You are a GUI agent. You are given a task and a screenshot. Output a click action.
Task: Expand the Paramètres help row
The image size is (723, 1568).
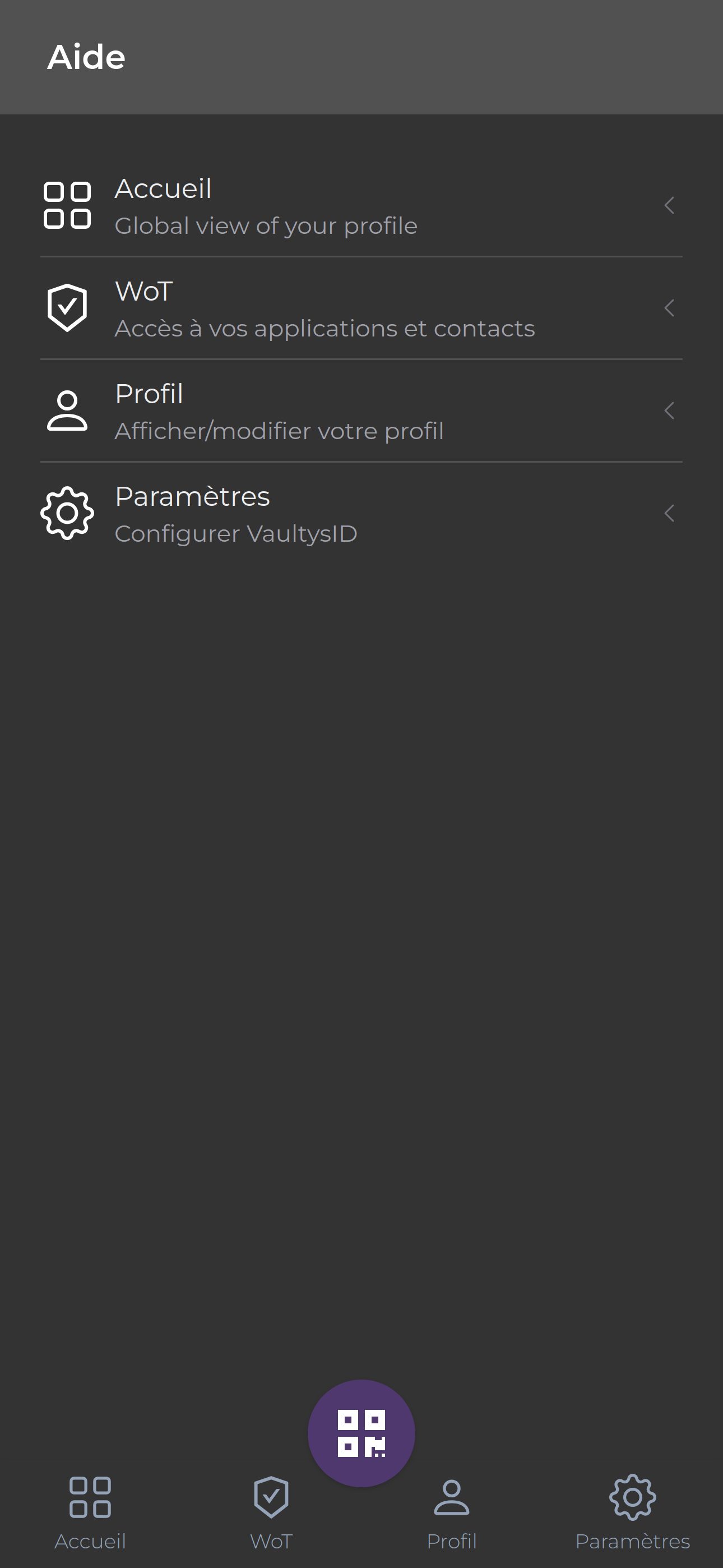click(361, 514)
